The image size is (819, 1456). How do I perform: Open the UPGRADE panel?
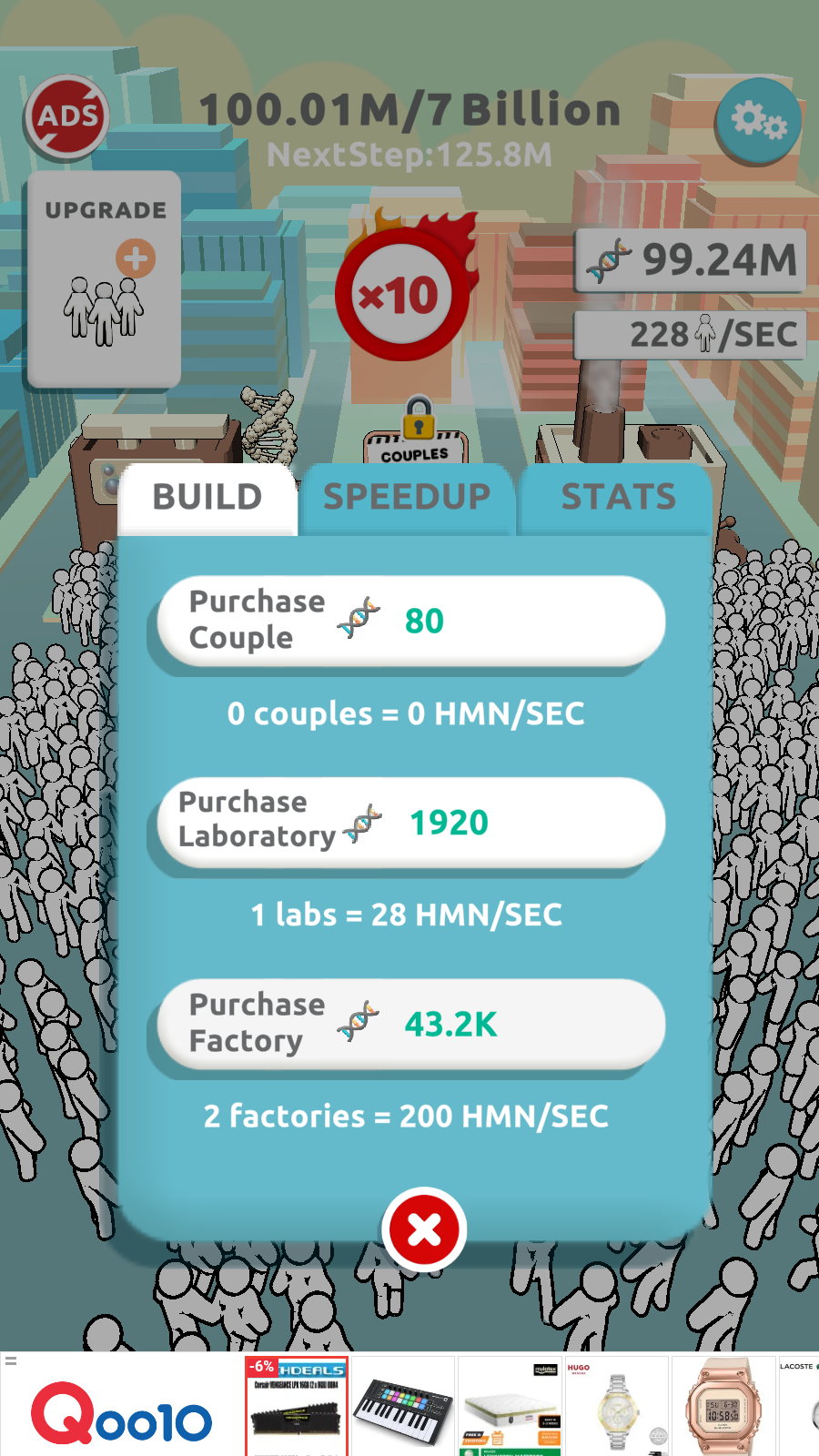(x=105, y=278)
